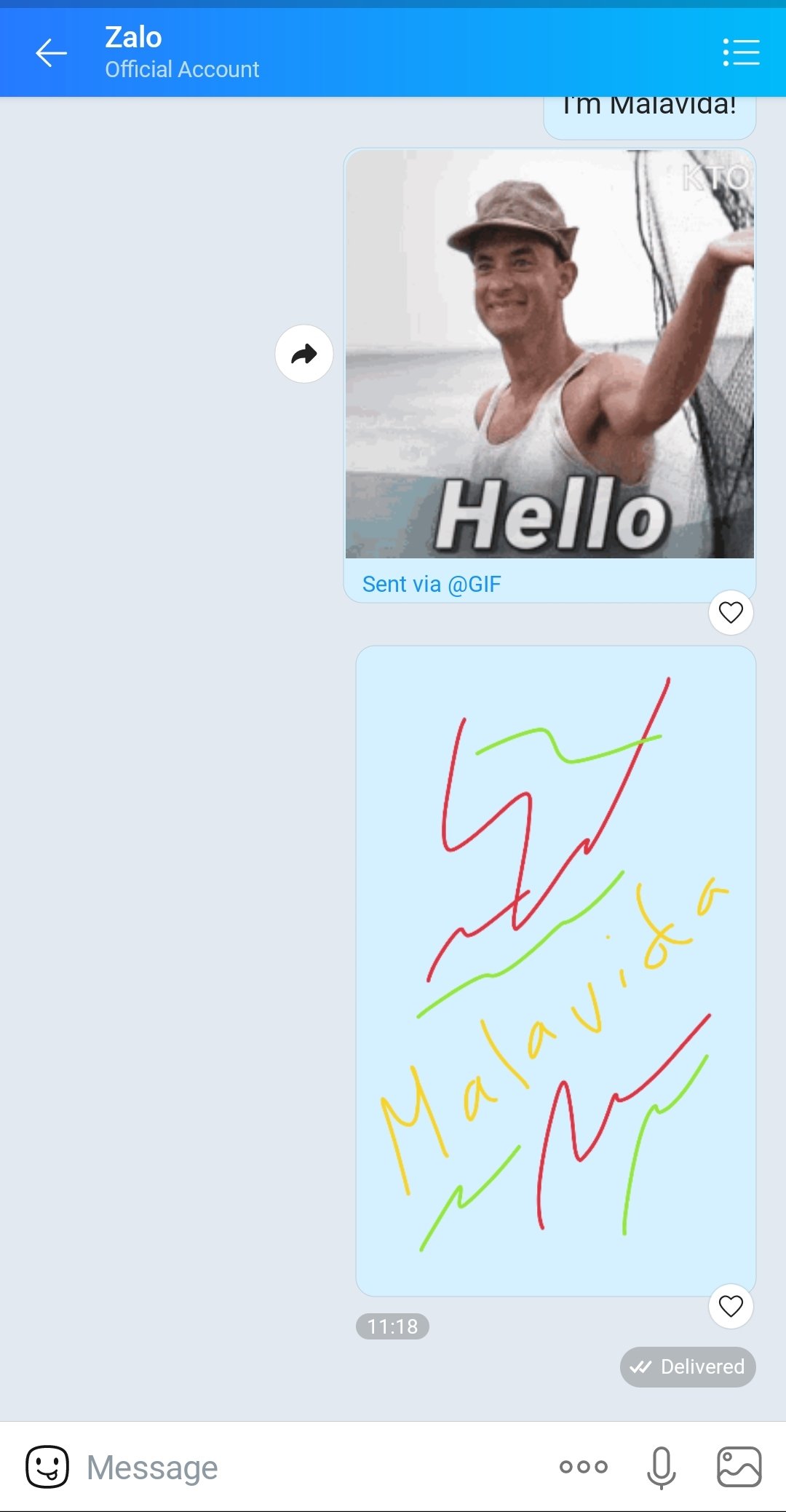Open the chat options list menu
786x1512 pixels.
pyautogui.click(x=741, y=52)
